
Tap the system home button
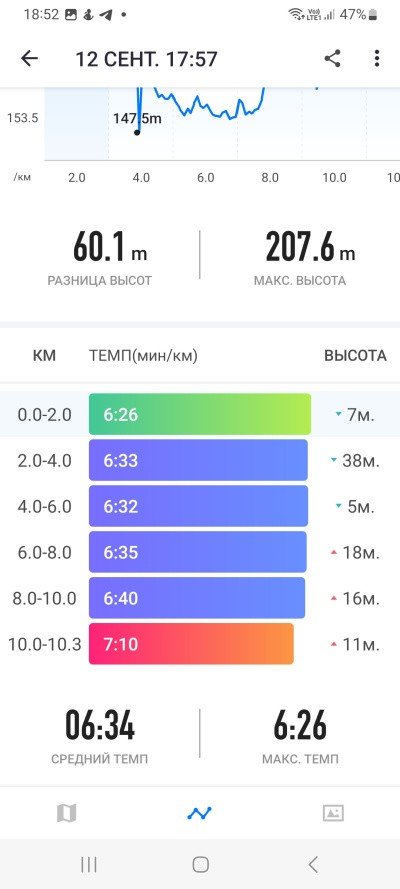(201, 865)
